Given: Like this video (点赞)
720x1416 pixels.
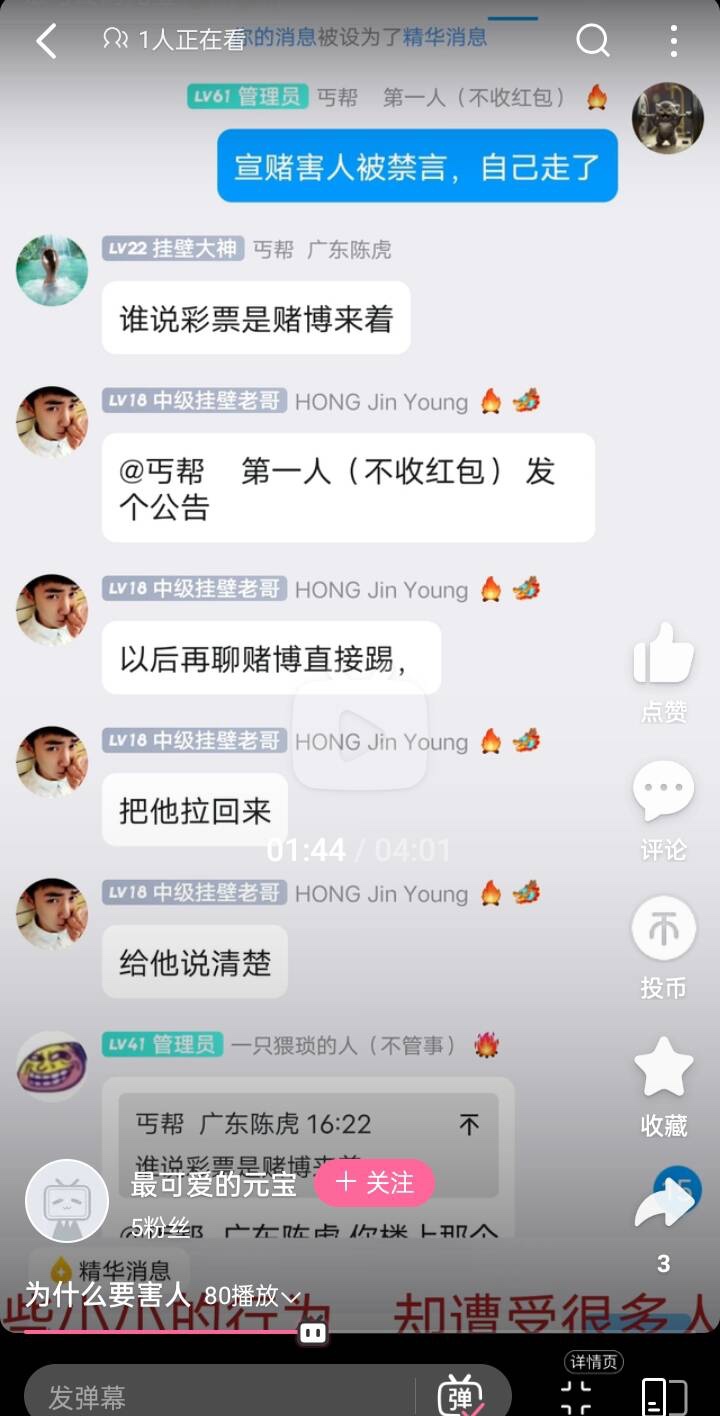Looking at the screenshot, I should pyautogui.click(x=663, y=656).
